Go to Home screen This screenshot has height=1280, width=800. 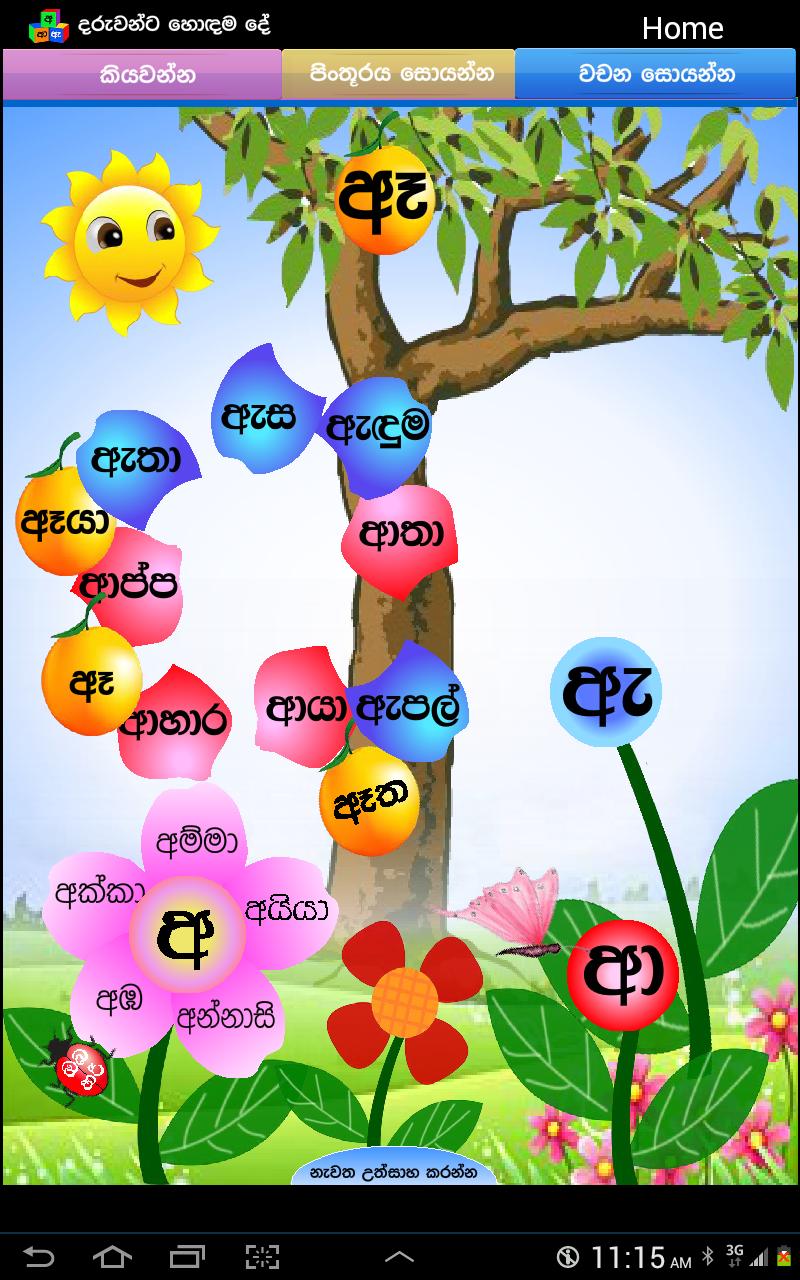click(x=682, y=28)
